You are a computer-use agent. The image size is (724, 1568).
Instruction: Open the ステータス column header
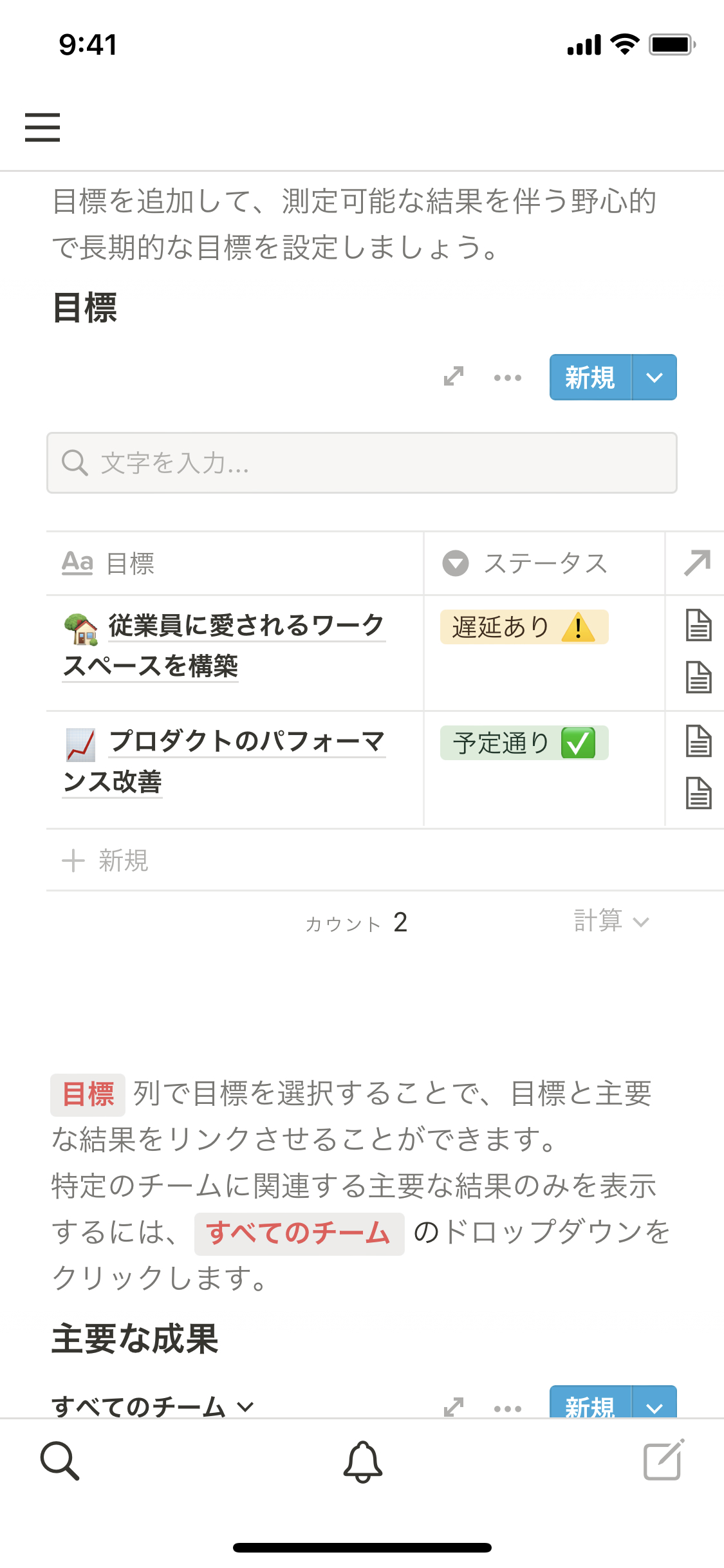click(x=544, y=563)
